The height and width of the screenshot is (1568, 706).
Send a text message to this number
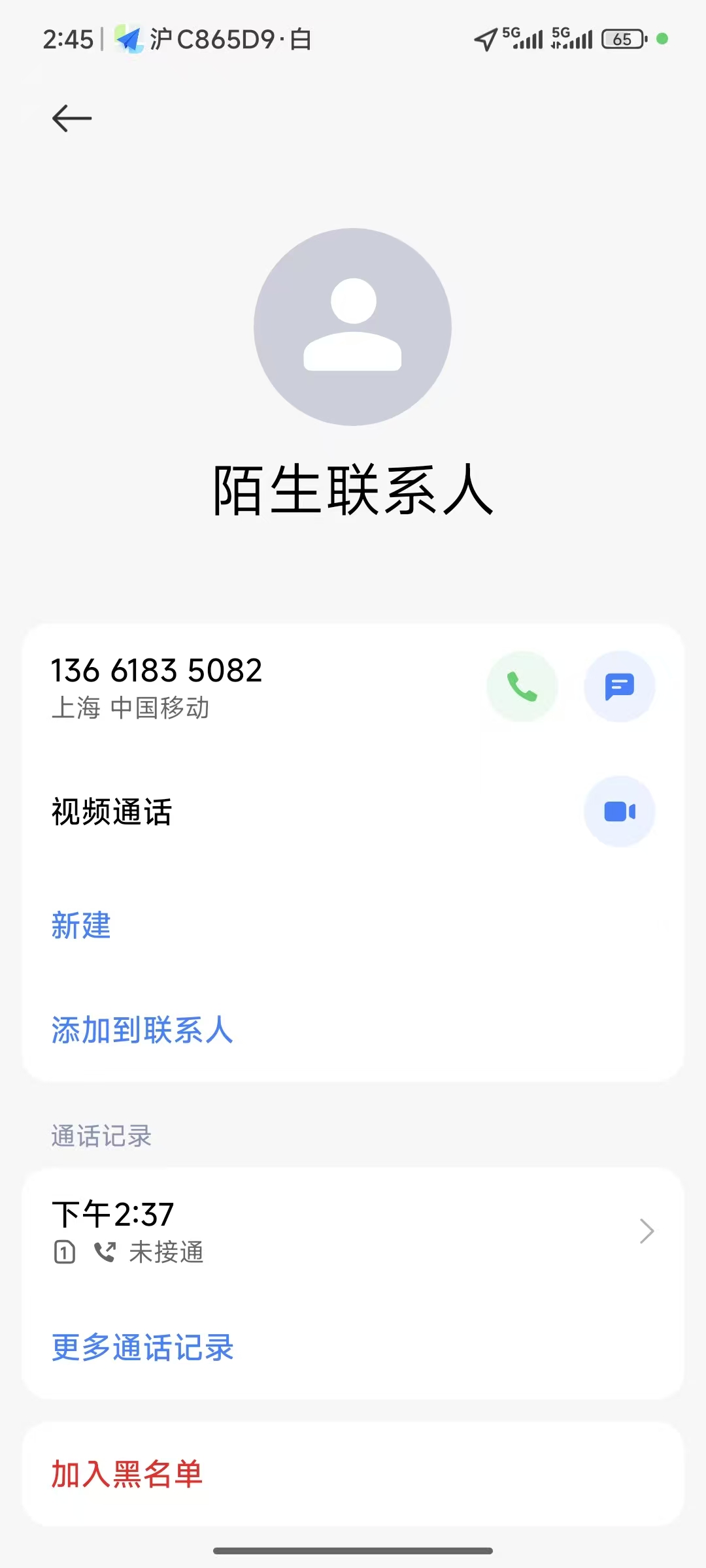click(619, 687)
